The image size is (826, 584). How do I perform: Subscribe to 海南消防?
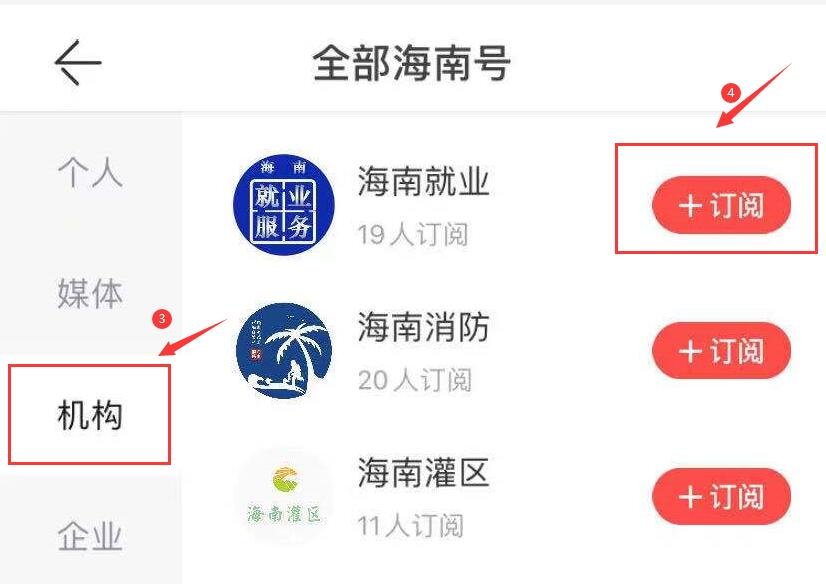click(721, 351)
